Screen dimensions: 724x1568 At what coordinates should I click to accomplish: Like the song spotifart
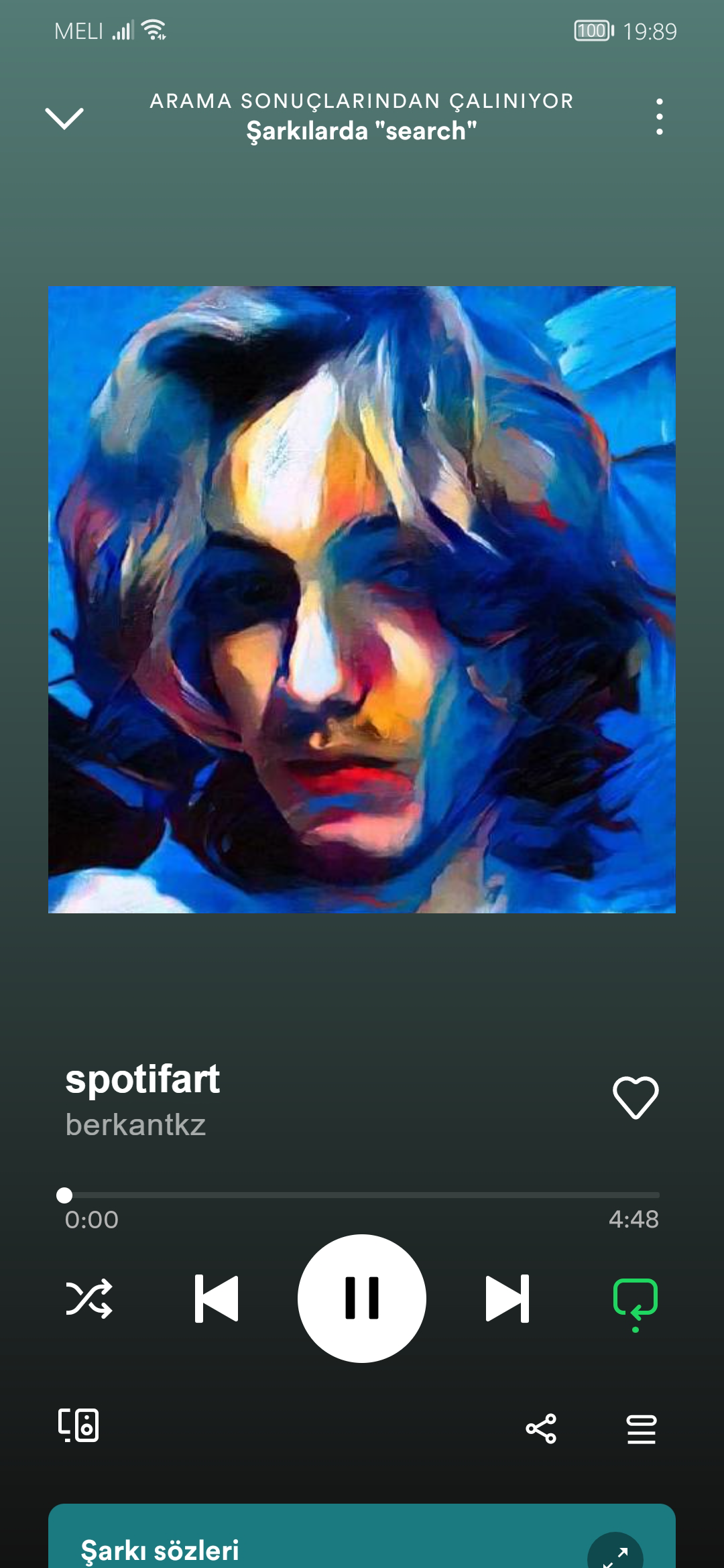click(x=636, y=1098)
